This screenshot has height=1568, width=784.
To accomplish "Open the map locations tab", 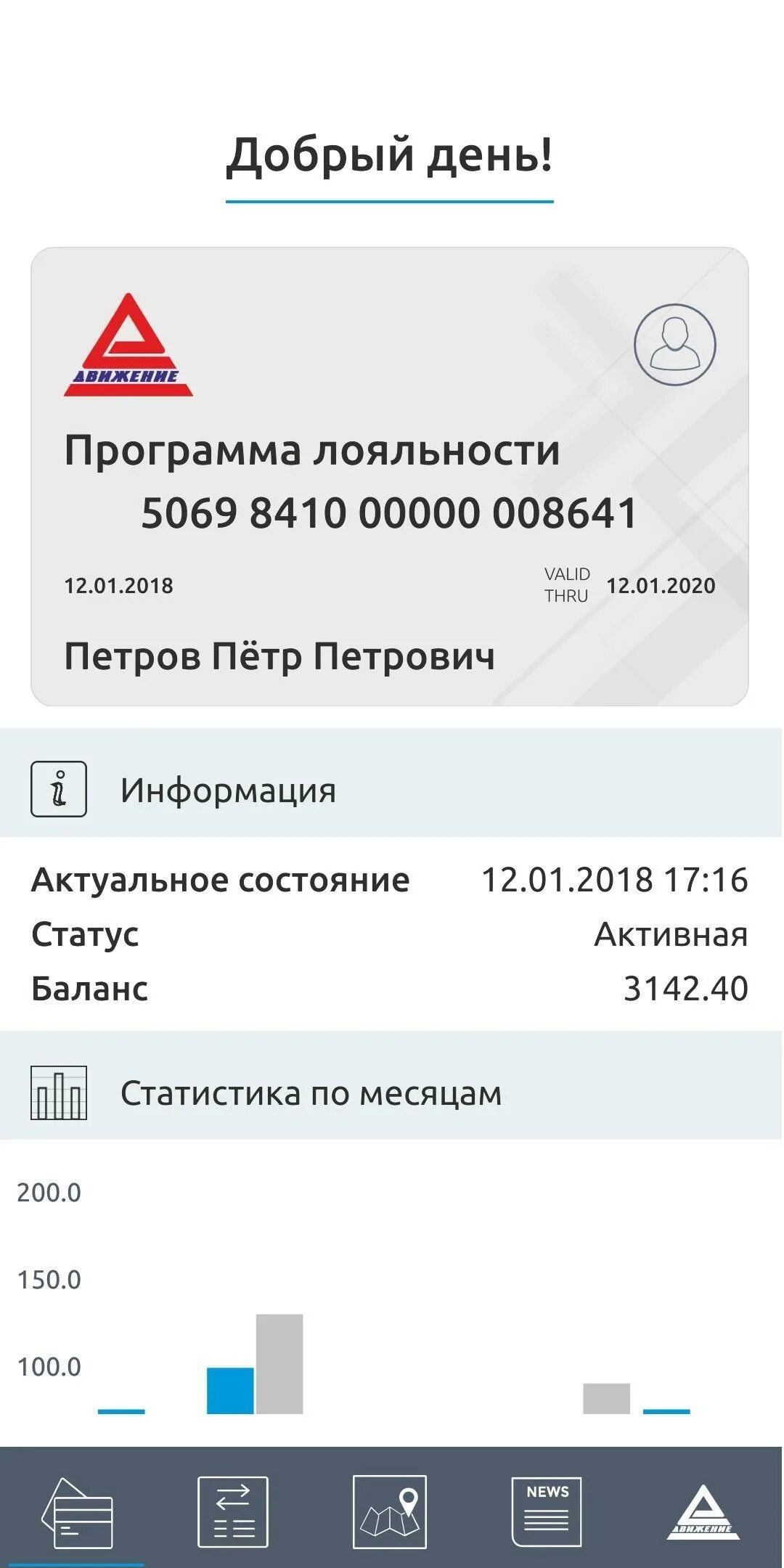I will point(390,1512).
